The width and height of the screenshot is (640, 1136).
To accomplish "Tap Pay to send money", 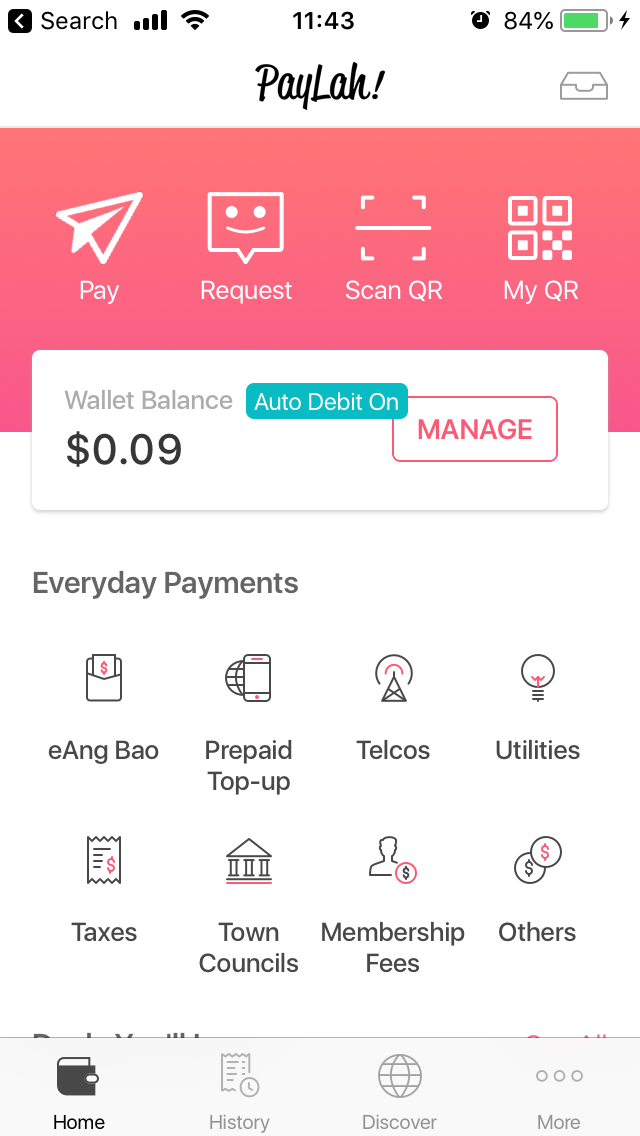I will pos(99,247).
